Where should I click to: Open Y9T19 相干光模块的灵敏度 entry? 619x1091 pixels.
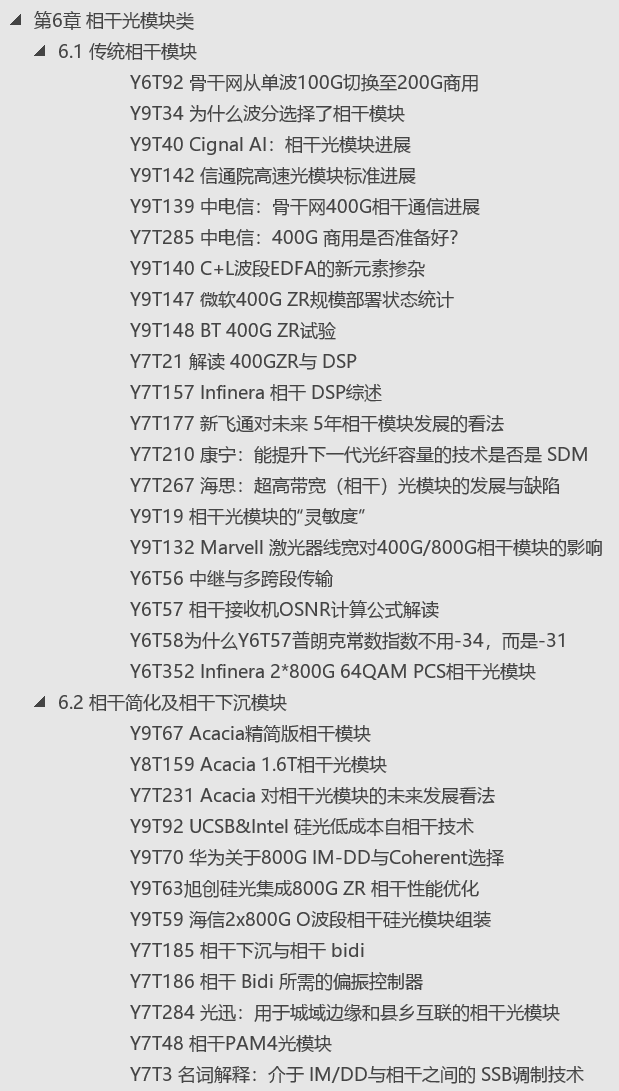(248, 517)
